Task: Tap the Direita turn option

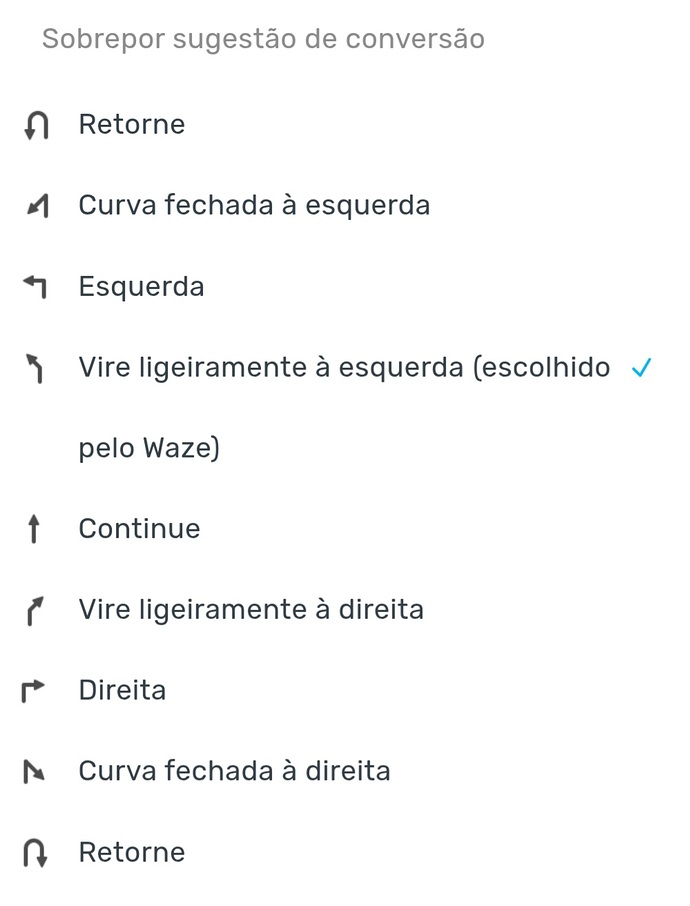Action: (x=122, y=691)
